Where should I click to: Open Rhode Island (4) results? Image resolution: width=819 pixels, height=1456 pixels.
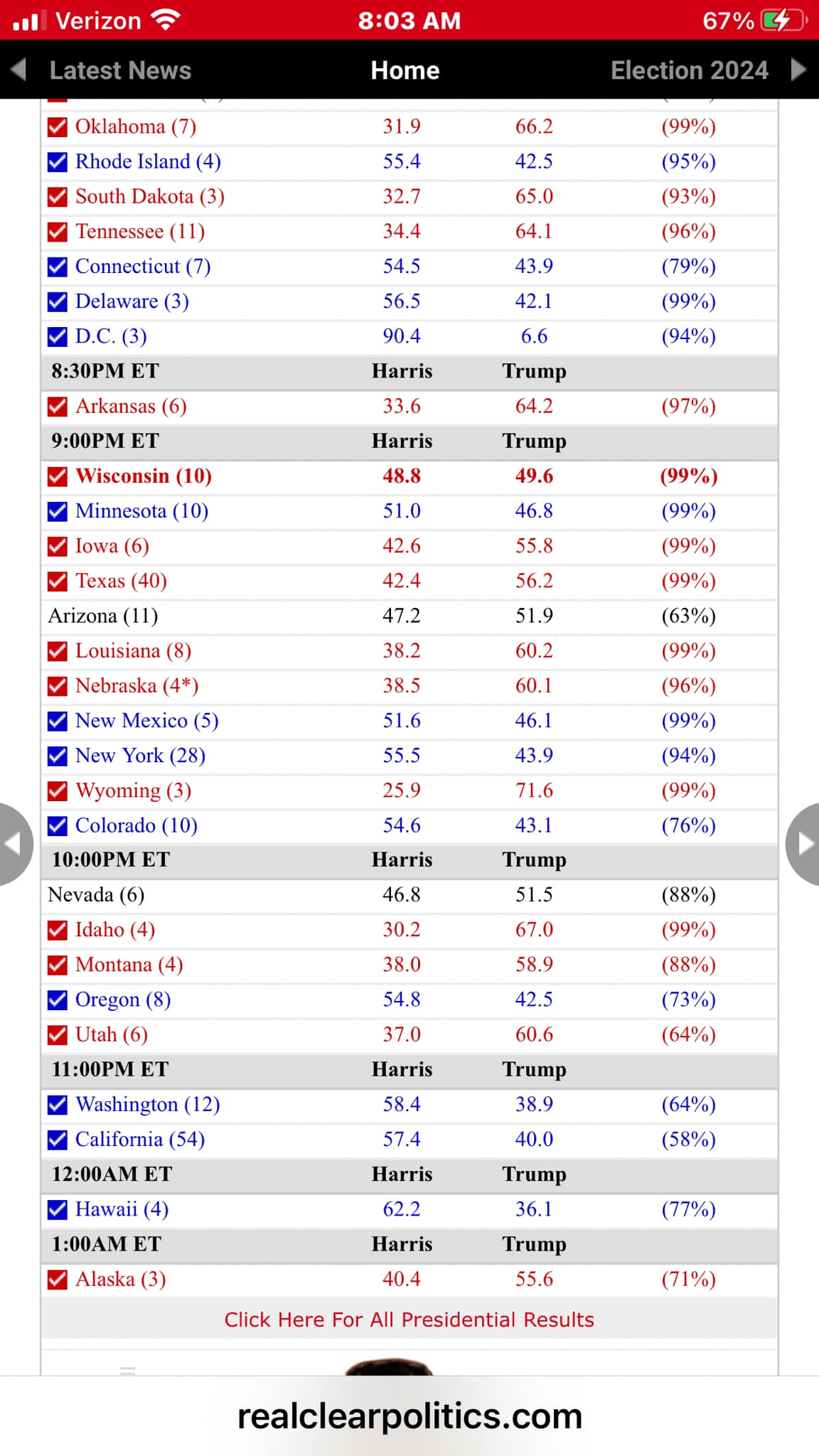coord(148,161)
